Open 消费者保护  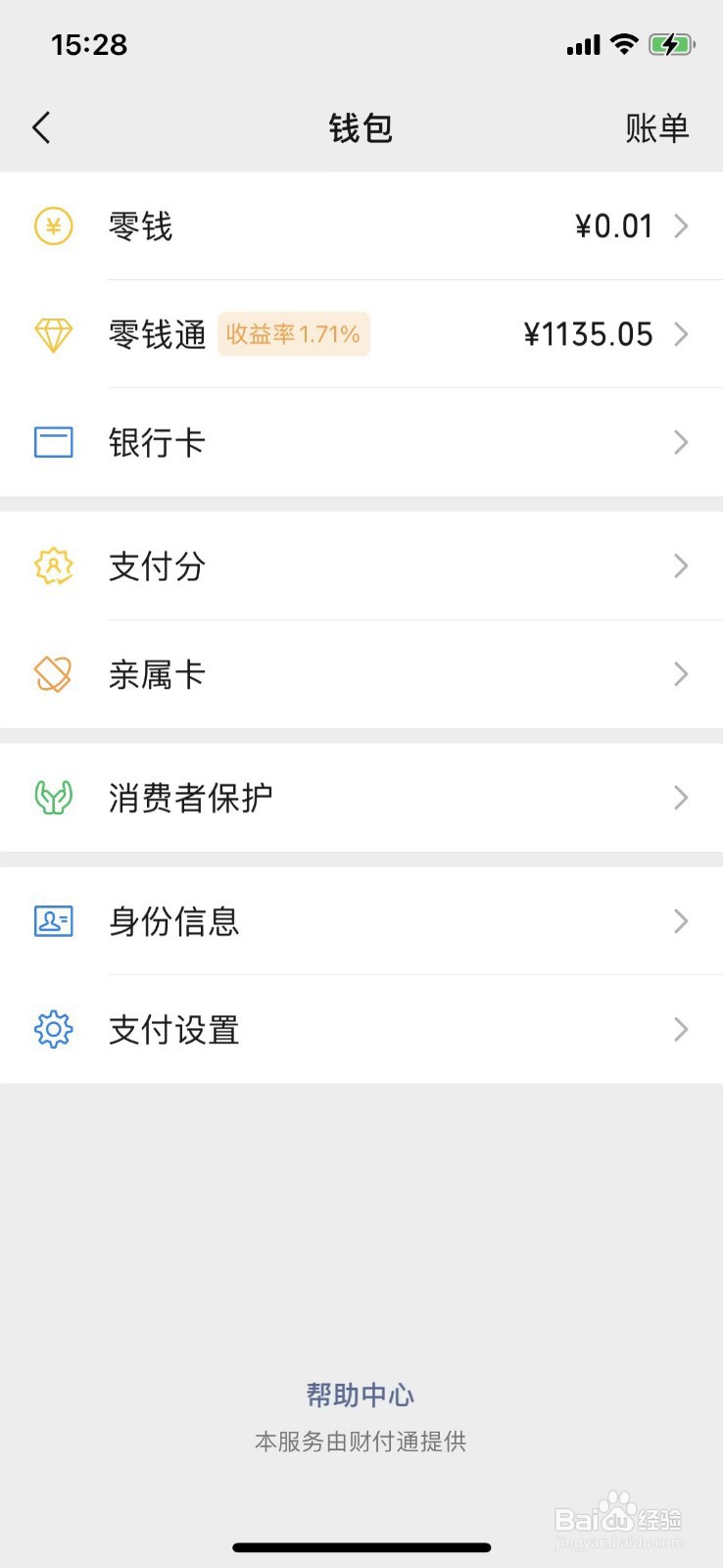[x=361, y=798]
